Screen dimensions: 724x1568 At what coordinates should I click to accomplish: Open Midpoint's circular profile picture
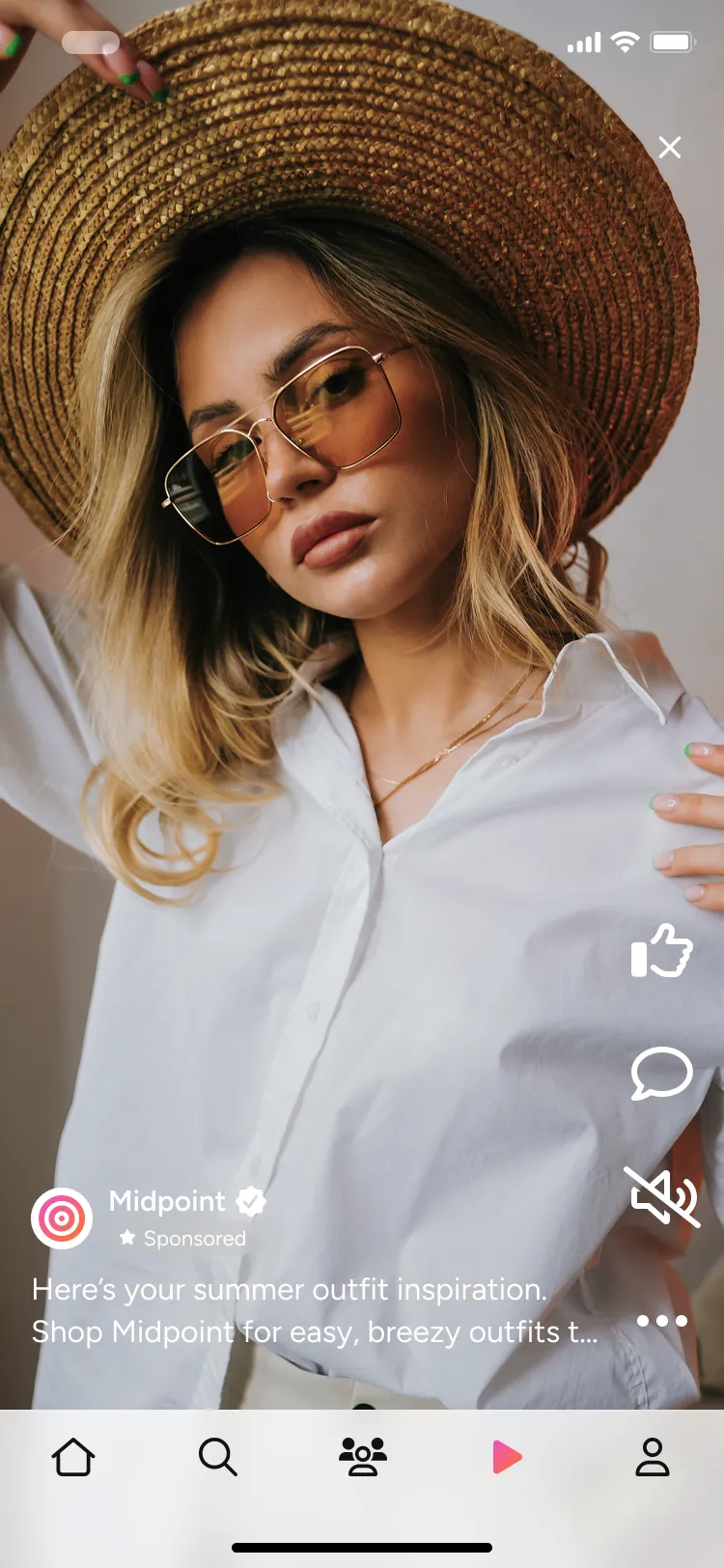(62, 1218)
